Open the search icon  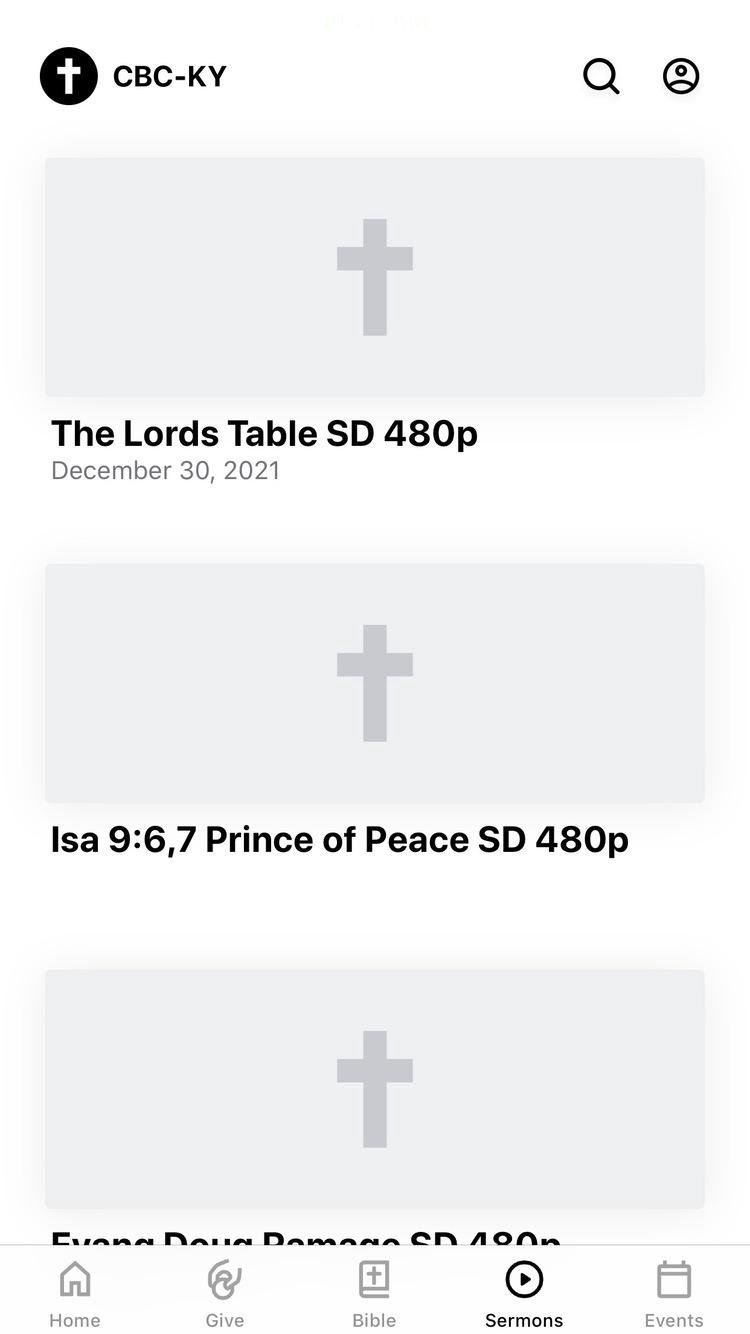(x=601, y=76)
